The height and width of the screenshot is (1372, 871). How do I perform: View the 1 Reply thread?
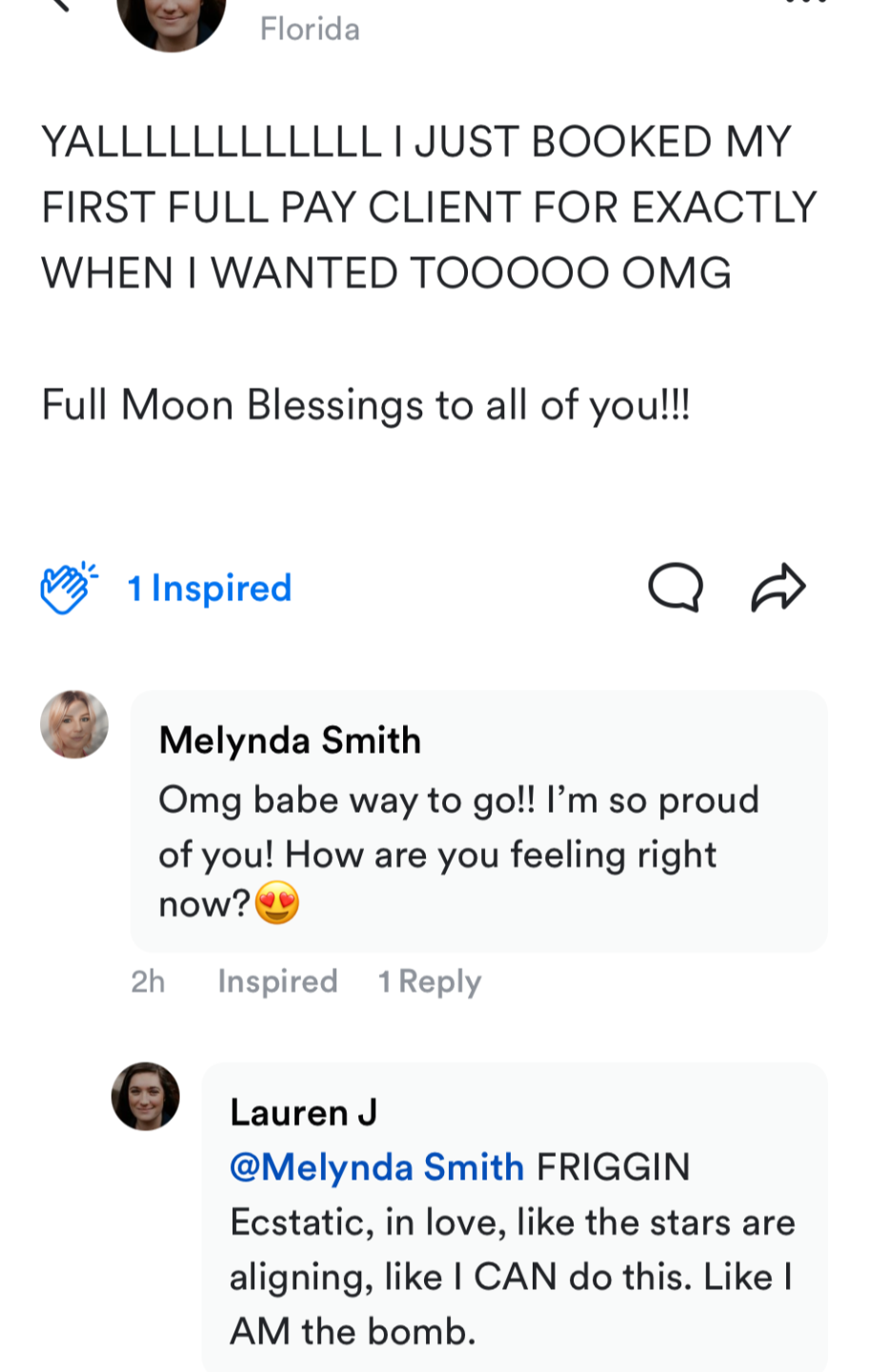pyautogui.click(x=430, y=981)
